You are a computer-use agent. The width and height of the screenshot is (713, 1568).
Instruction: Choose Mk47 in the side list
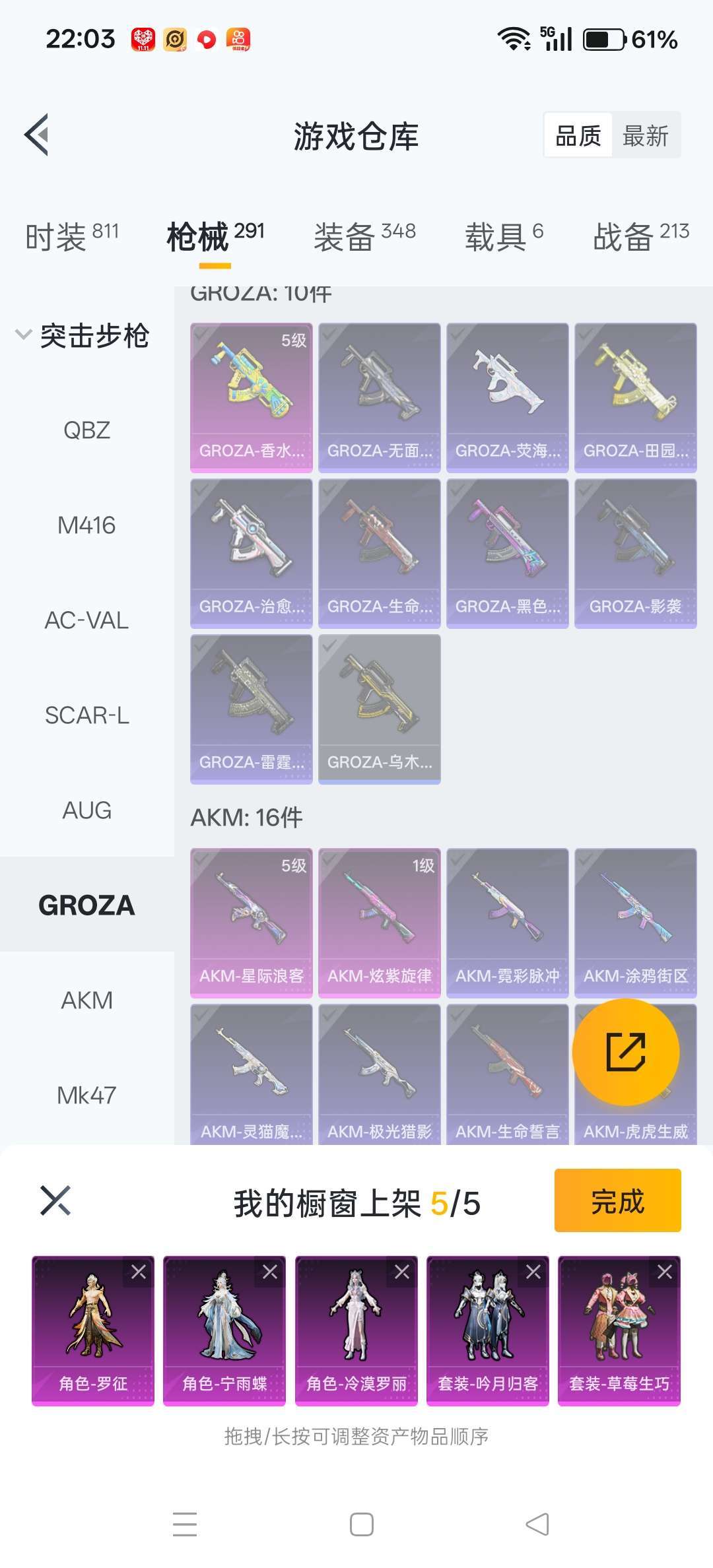pos(86,1095)
